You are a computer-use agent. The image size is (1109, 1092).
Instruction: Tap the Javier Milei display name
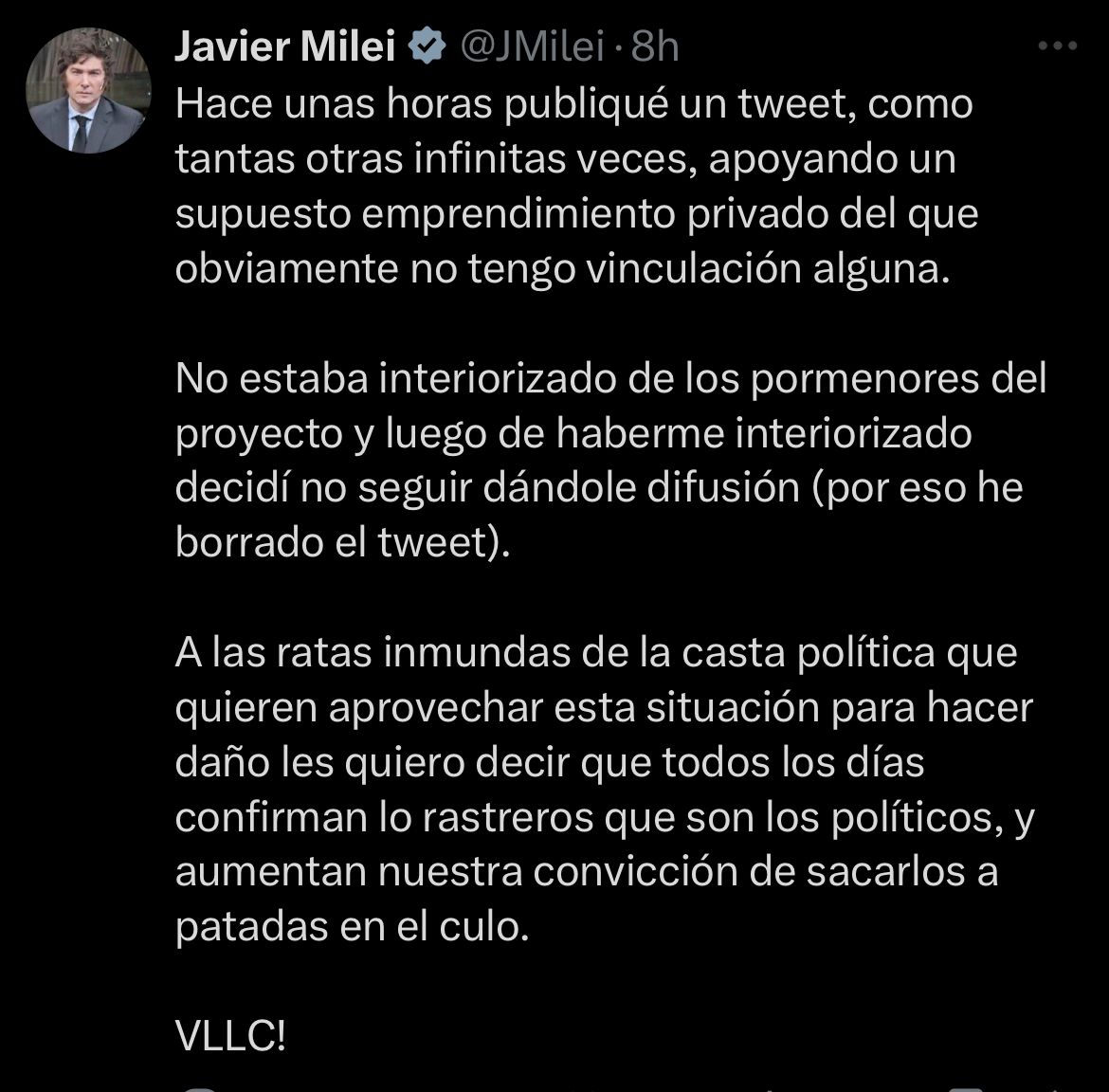click(x=284, y=45)
